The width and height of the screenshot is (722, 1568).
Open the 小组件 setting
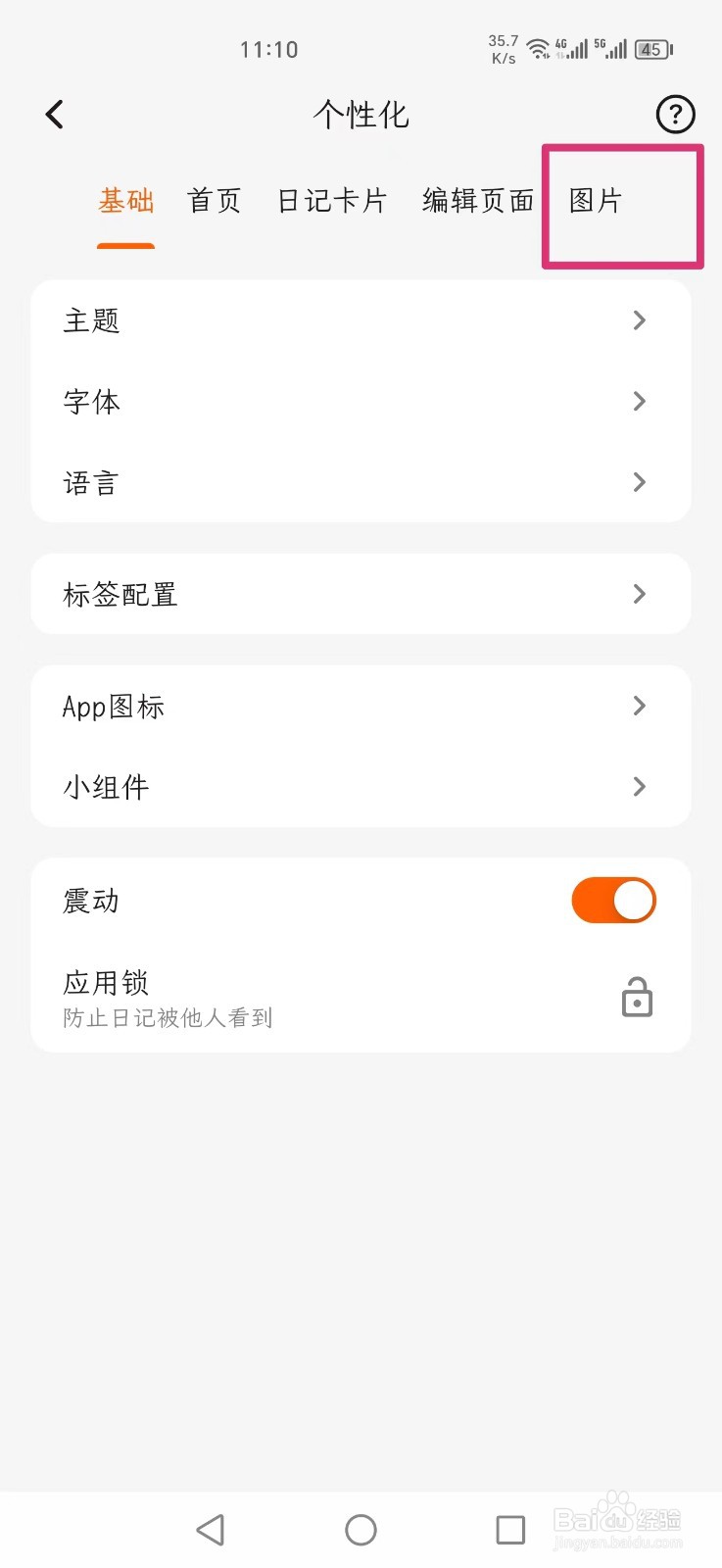click(x=361, y=787)
